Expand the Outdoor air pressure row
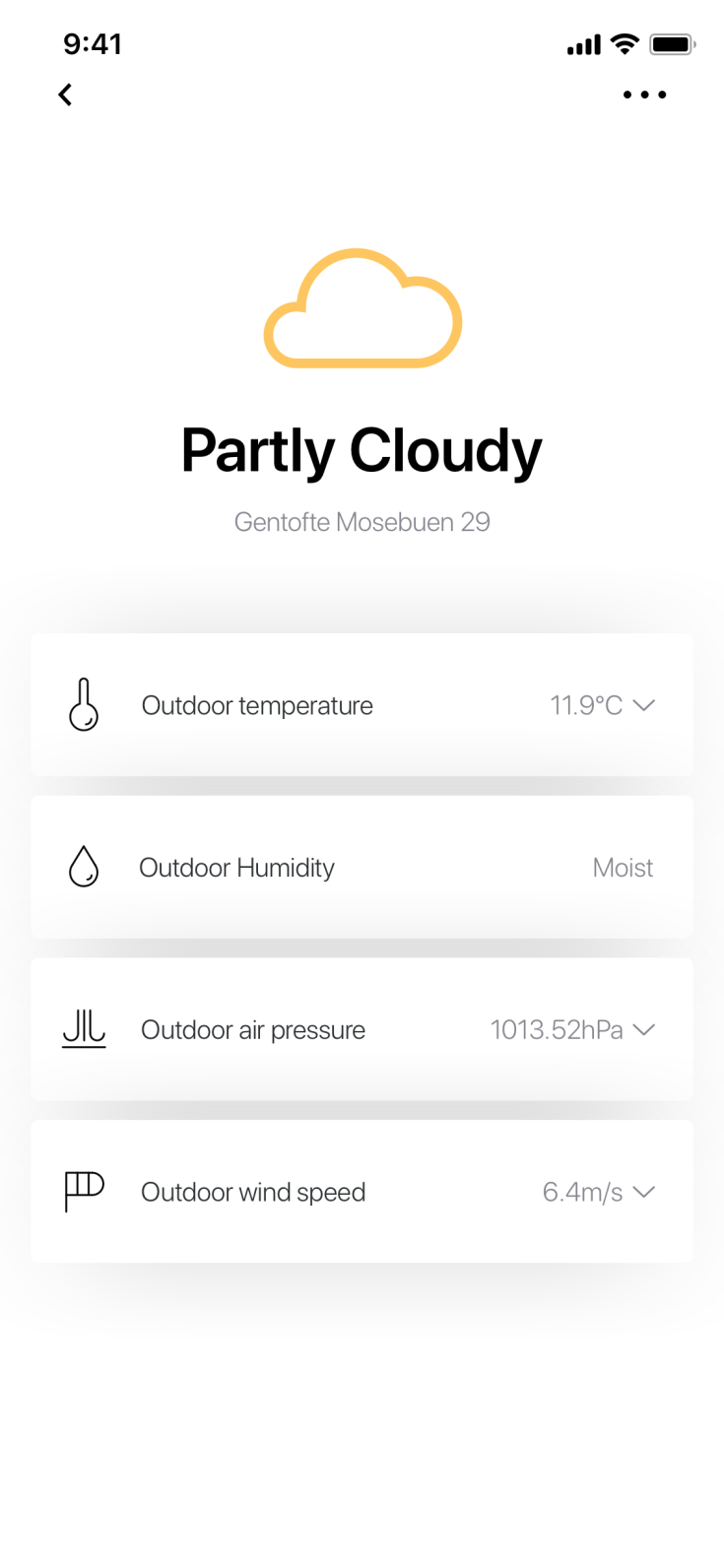This screenshot has height=1568, width=724. click(643, 1029)
